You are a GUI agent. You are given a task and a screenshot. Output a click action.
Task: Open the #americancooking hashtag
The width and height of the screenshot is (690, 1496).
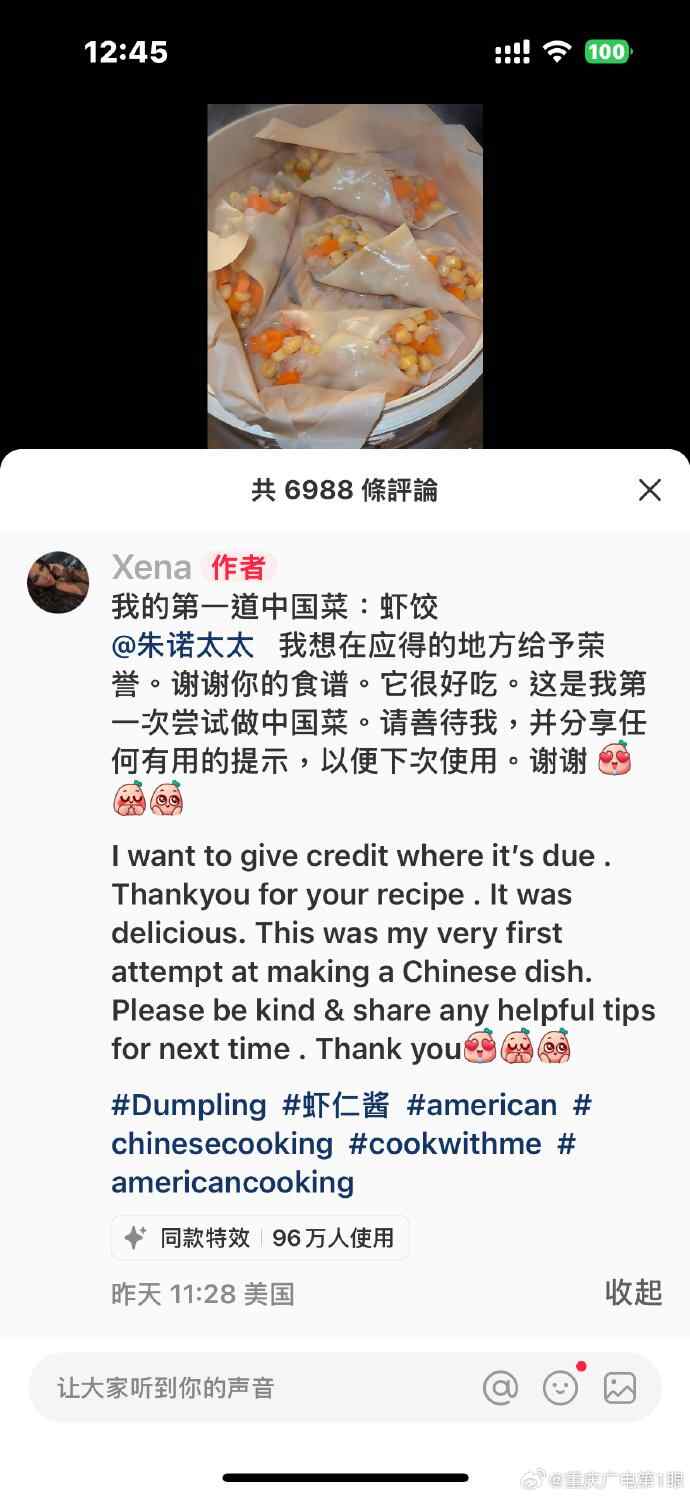pyautogui.click(x=232, y=1182)
